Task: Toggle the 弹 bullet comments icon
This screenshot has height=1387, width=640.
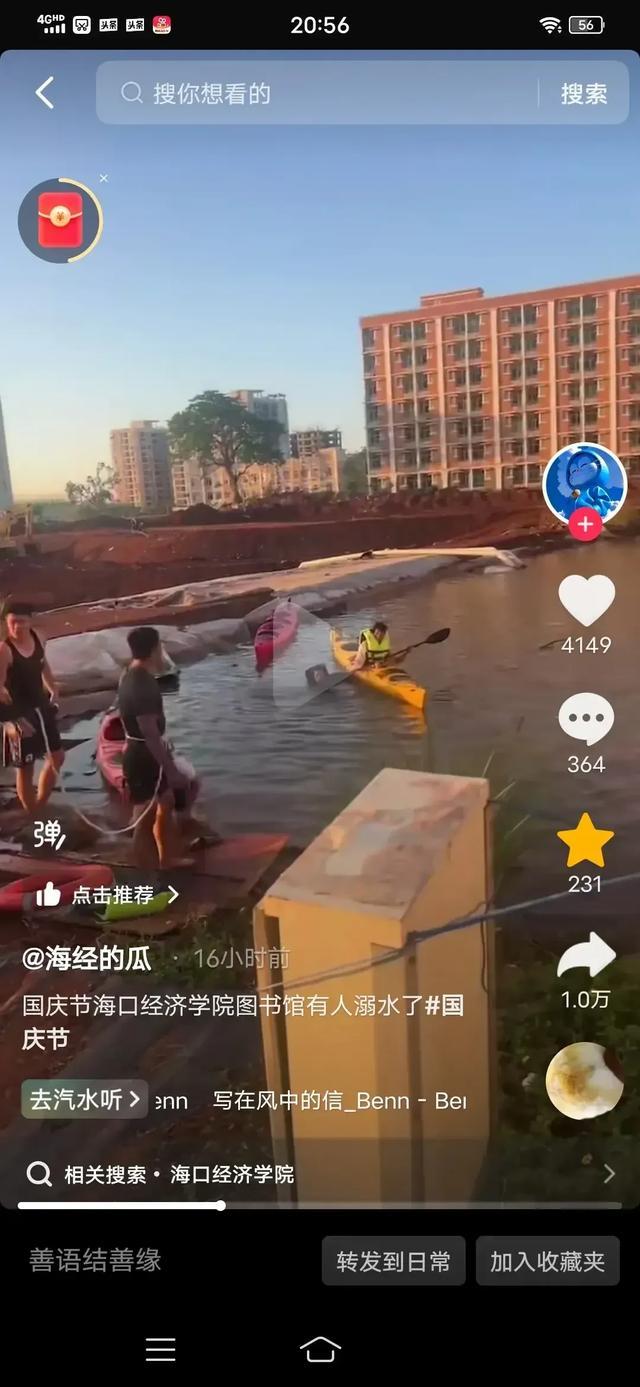Action: pyautogui.click(x=47, y=834)
